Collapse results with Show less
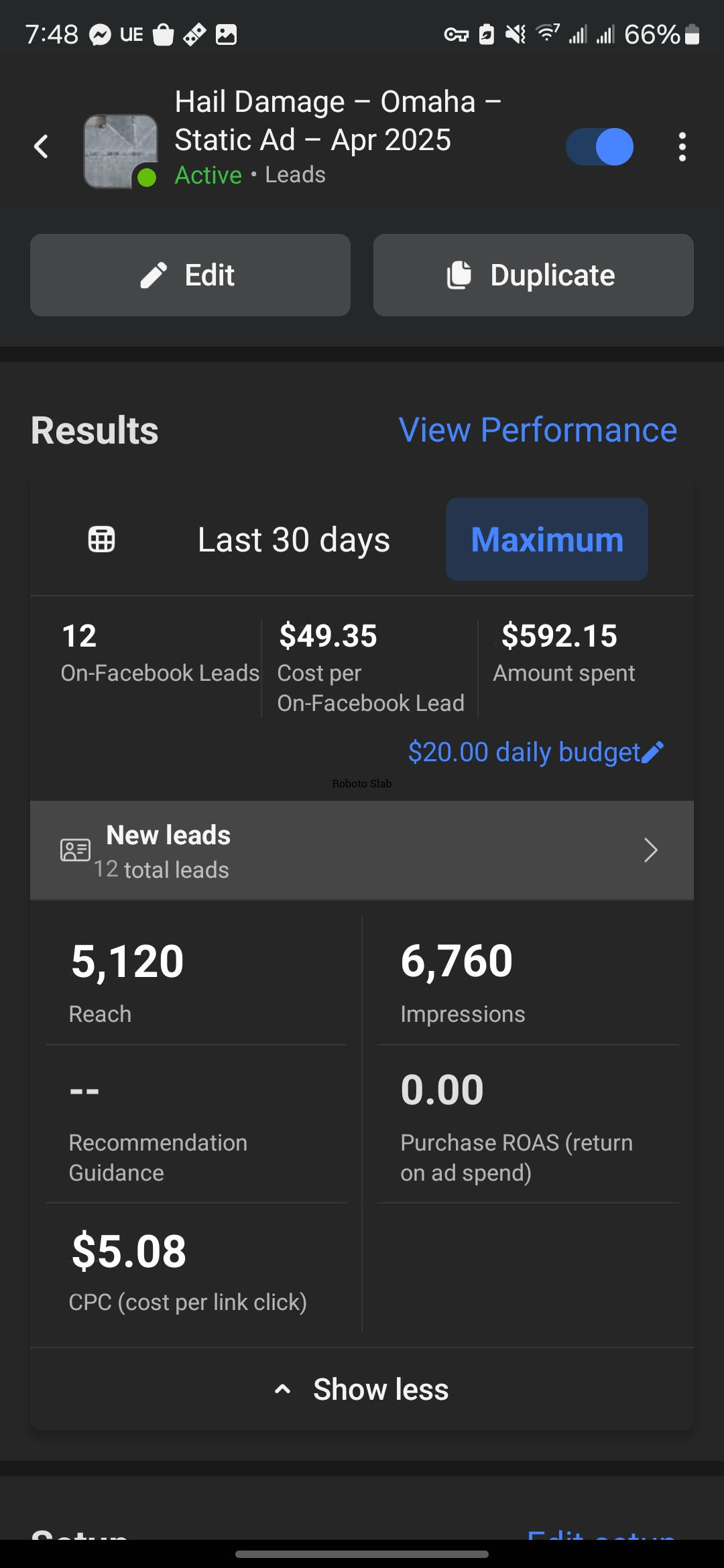724x1568 pixels. click(x=362, y=1389)
